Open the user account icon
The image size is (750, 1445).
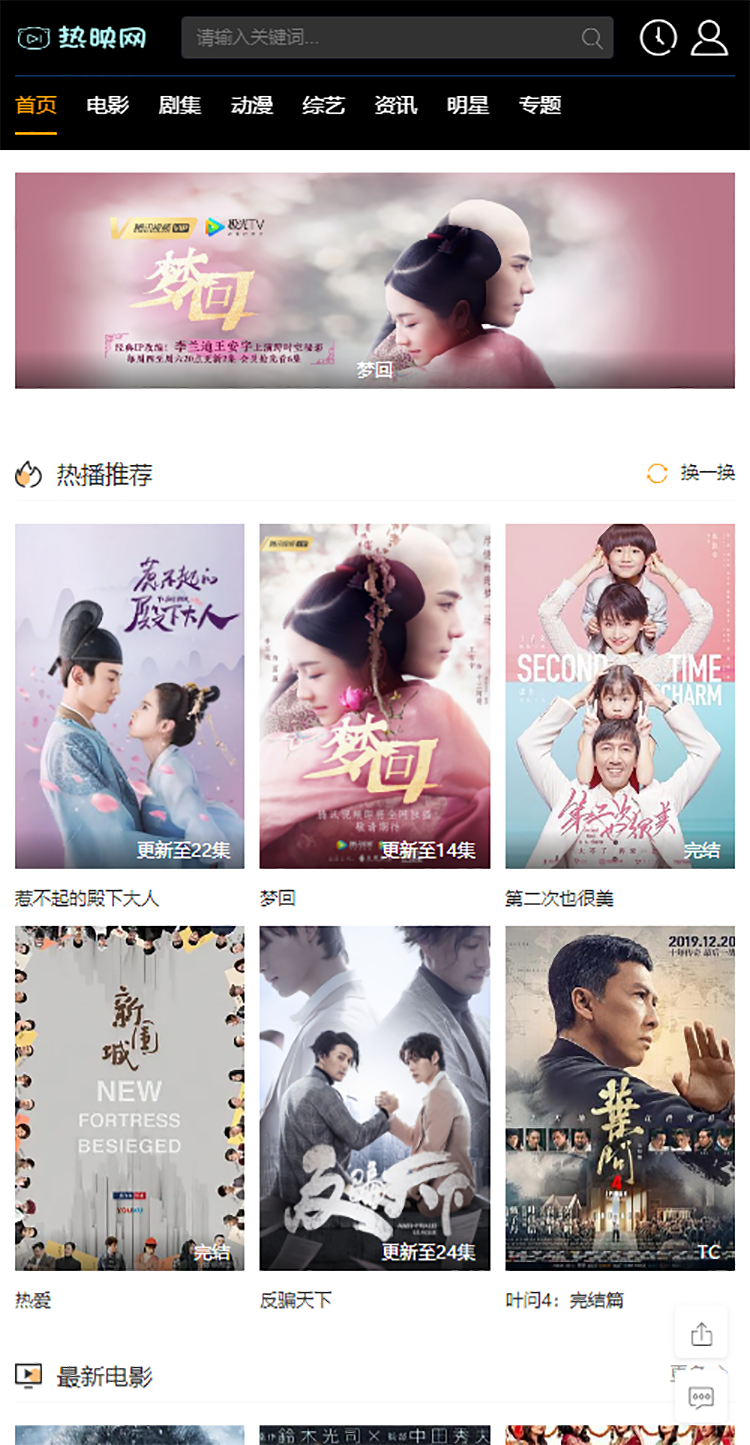click(709, 38)
